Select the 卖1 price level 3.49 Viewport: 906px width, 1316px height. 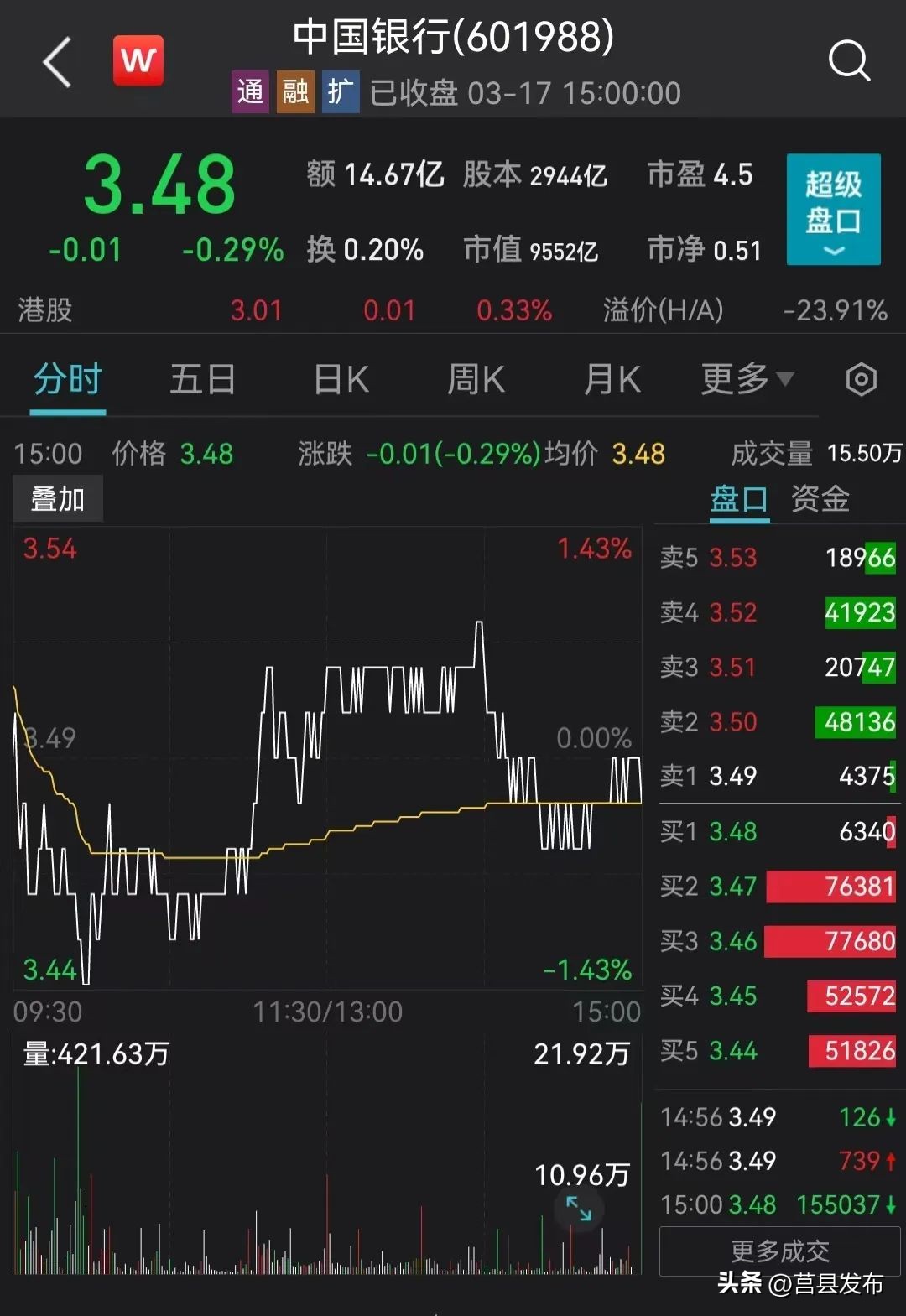click(731, 777)
